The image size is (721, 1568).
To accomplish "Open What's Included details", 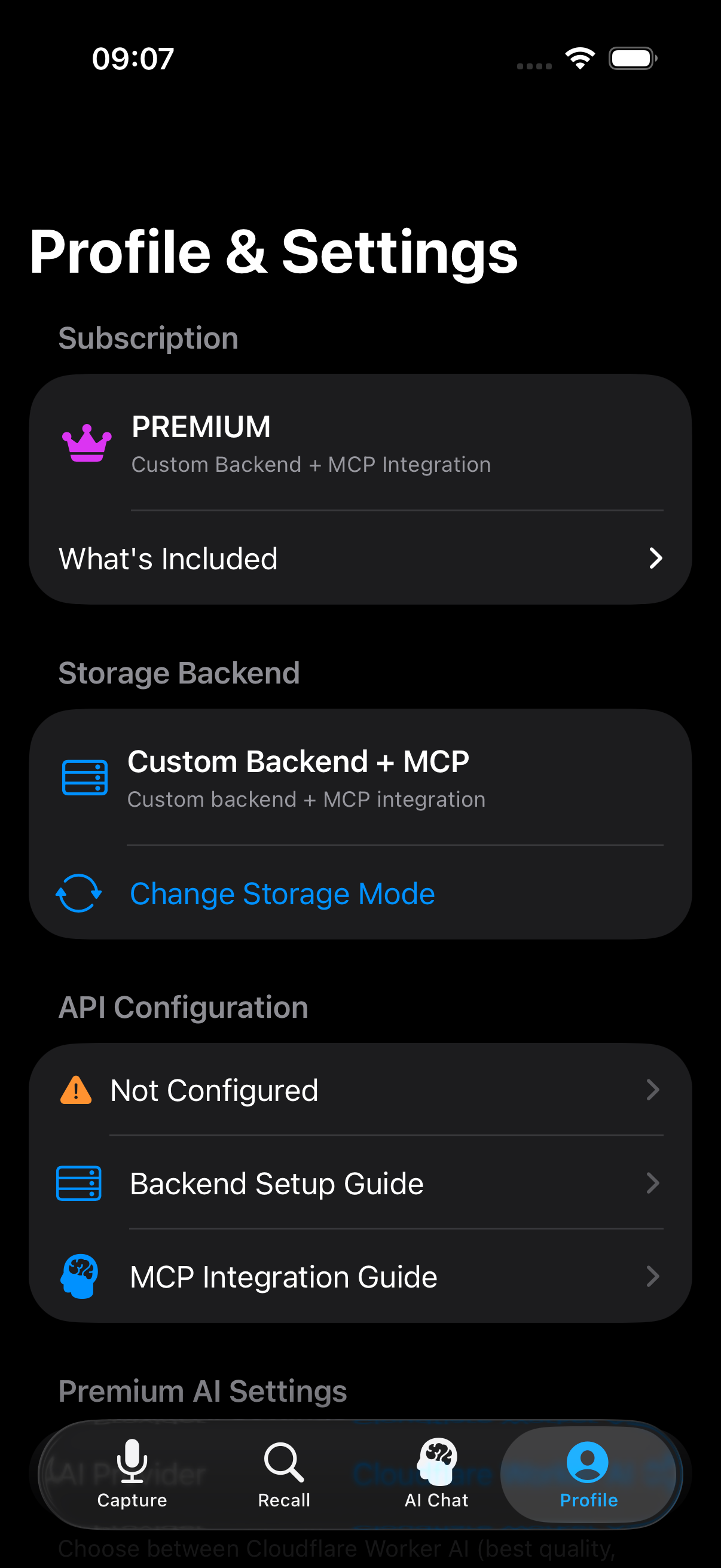I will (x=361, y=558).
